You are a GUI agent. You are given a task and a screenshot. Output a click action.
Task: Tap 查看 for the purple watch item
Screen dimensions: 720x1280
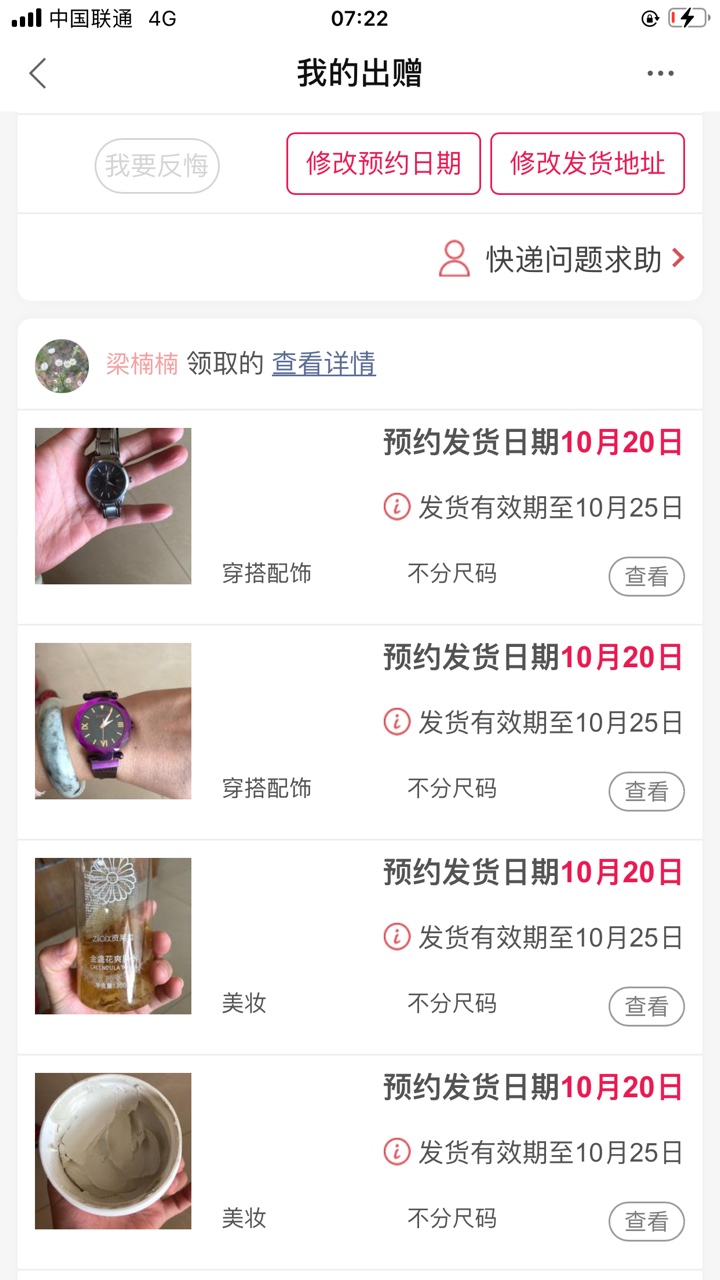[x=646, y=792]
